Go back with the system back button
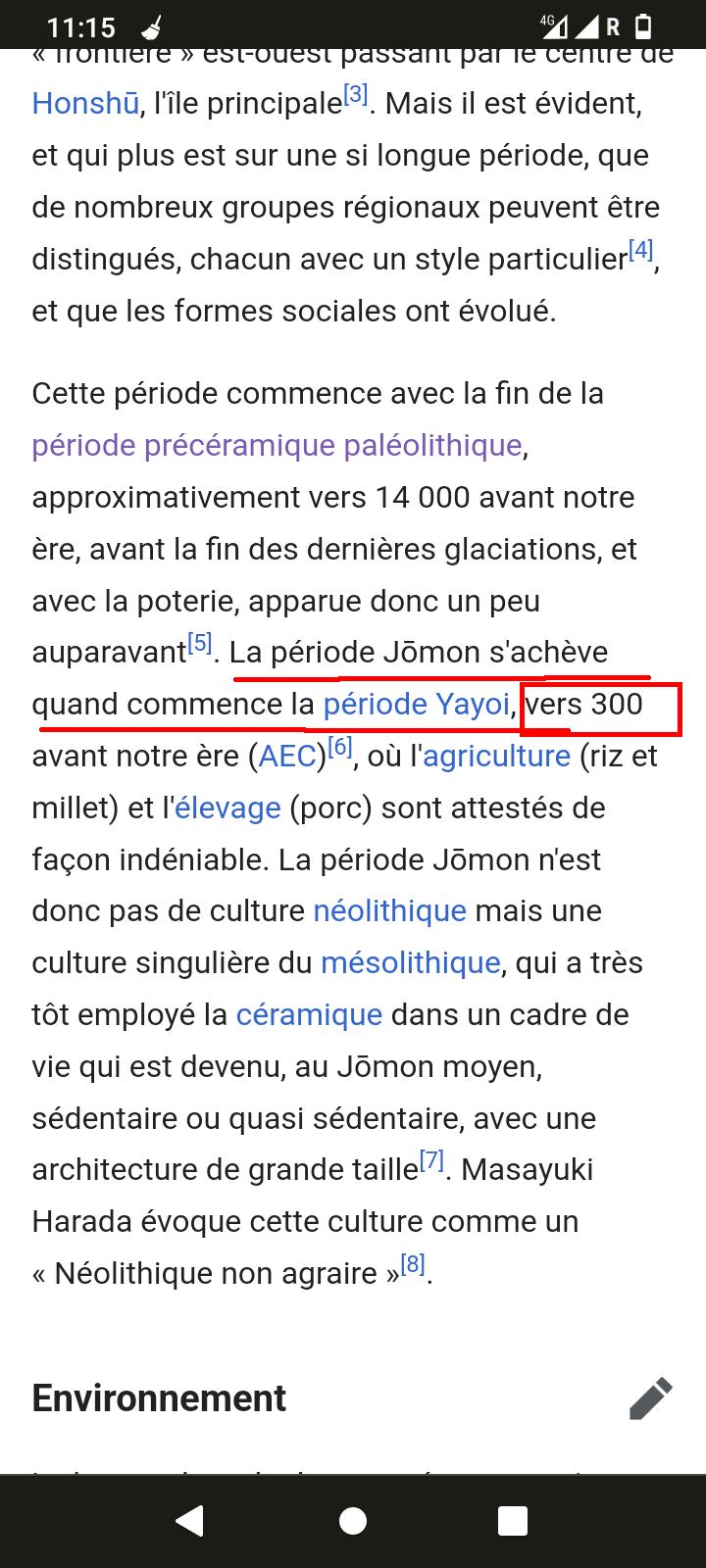This screenshot has height=1568, width=706. click(189, 1520)
